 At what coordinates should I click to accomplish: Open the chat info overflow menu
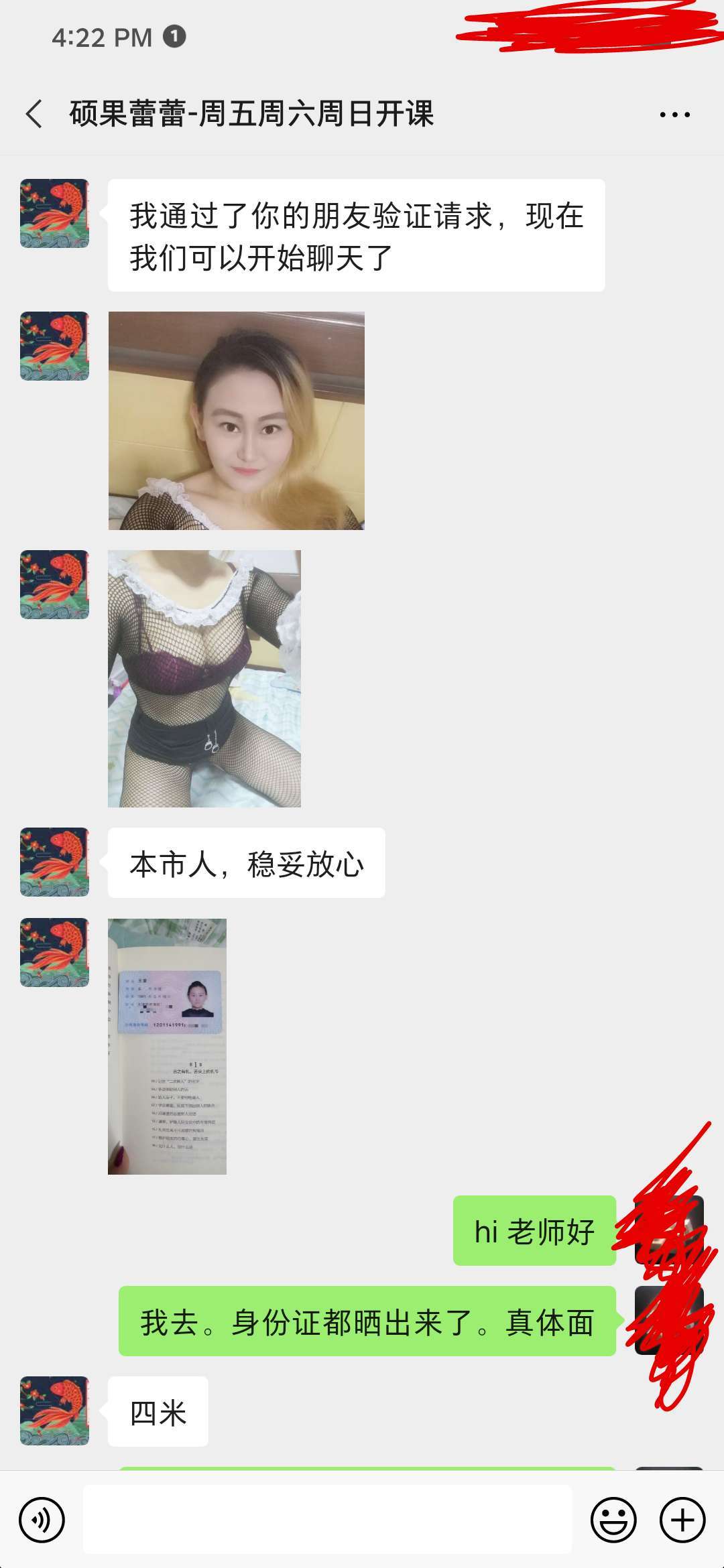(x=674, y=115)
